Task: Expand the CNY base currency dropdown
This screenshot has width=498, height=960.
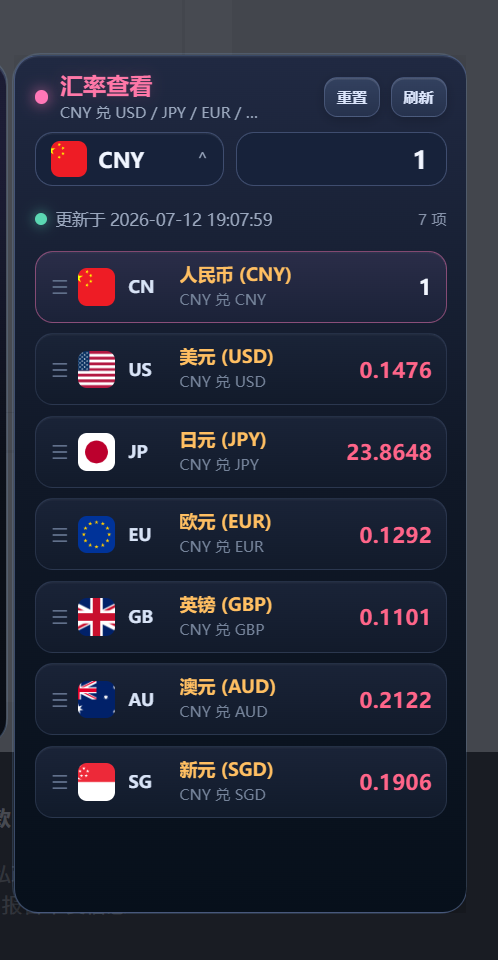Action: 129,159
